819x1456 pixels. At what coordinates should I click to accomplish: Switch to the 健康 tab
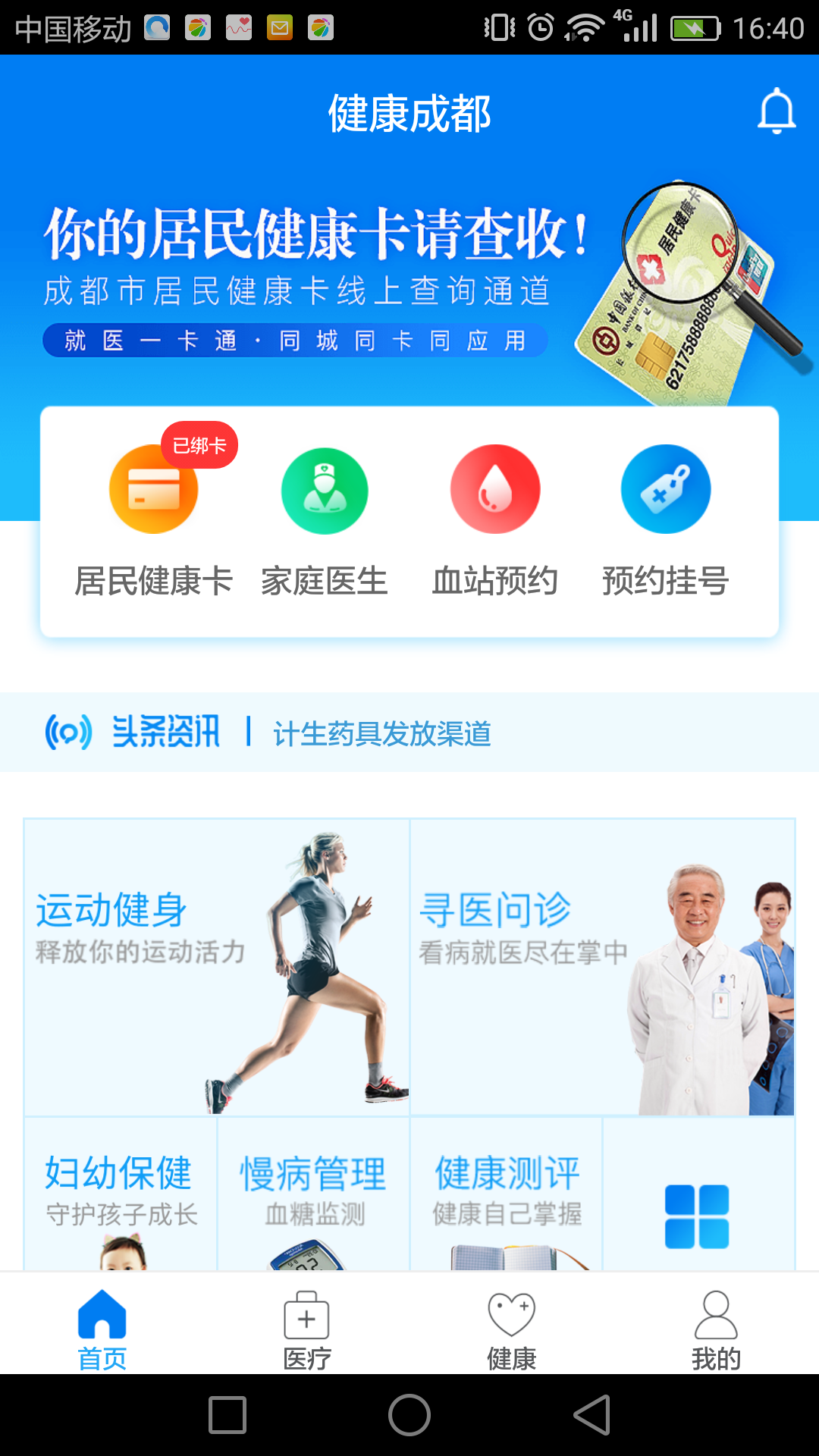click(x=512, y=1329)
